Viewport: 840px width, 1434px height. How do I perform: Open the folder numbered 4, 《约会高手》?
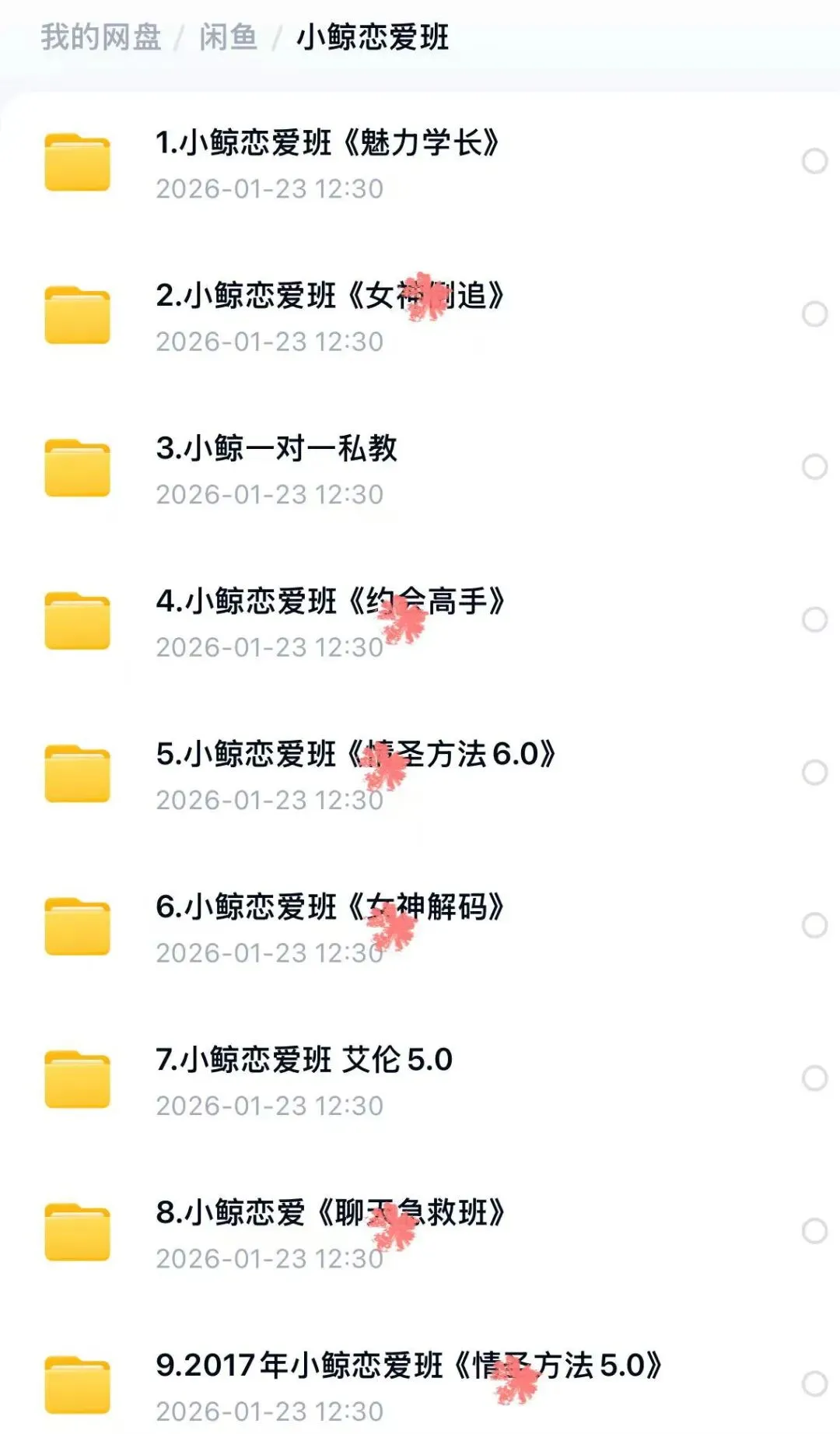pos(330,602)
